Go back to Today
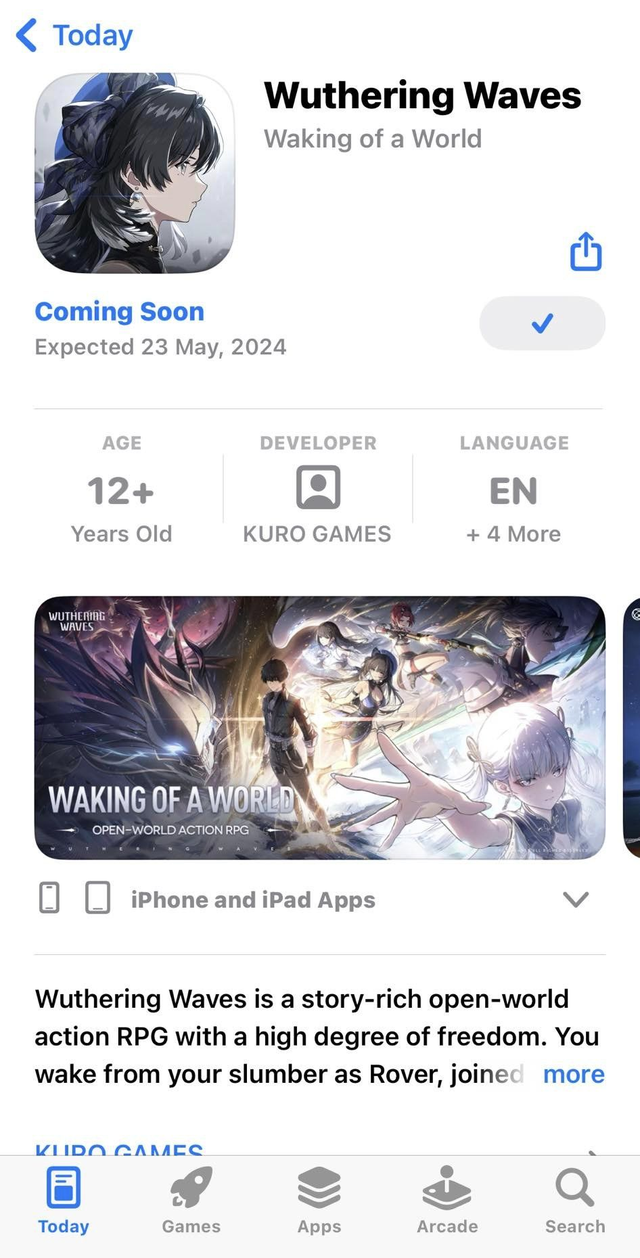The height and width of the screenshot is (1258, 640). tap(75, 36)
